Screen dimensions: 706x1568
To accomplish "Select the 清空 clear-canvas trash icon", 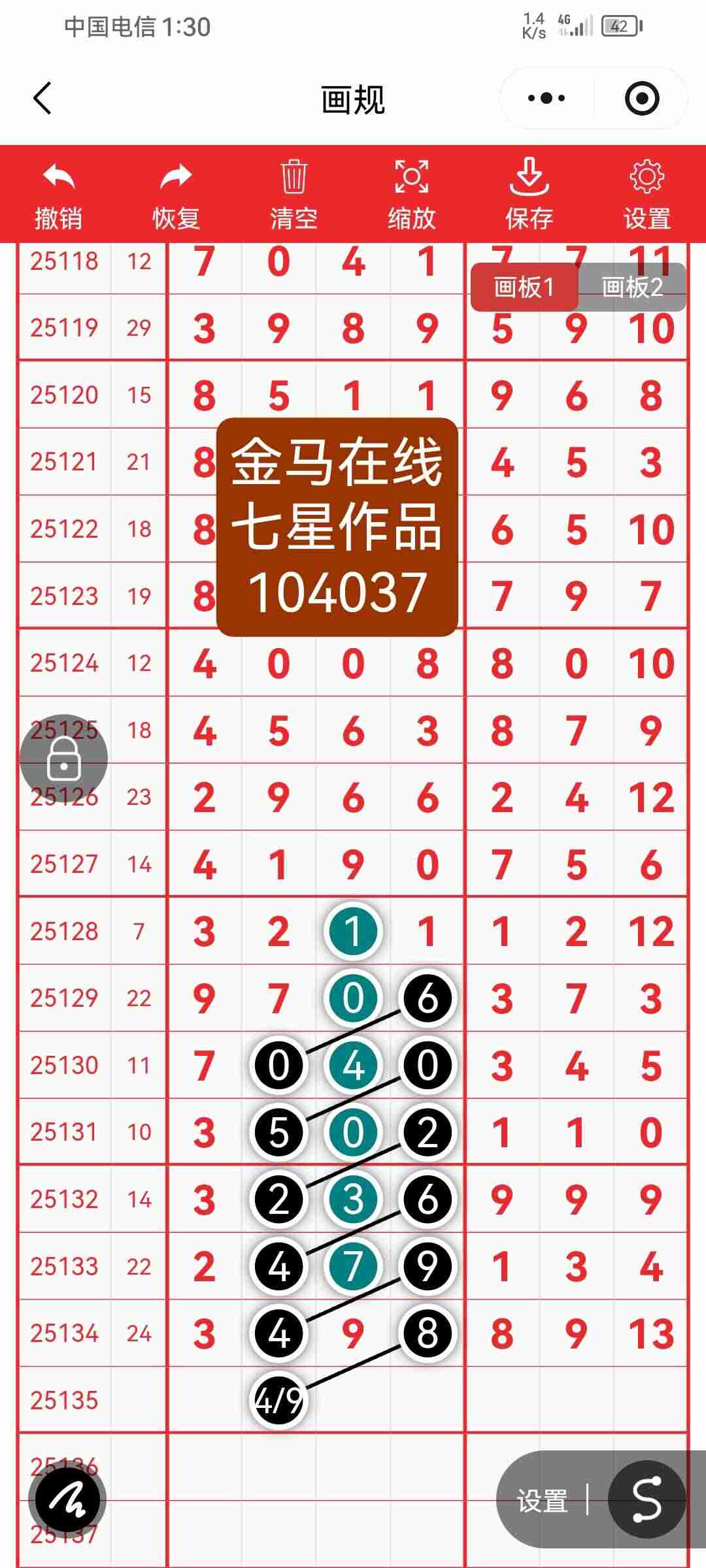I will click(294, 177).
